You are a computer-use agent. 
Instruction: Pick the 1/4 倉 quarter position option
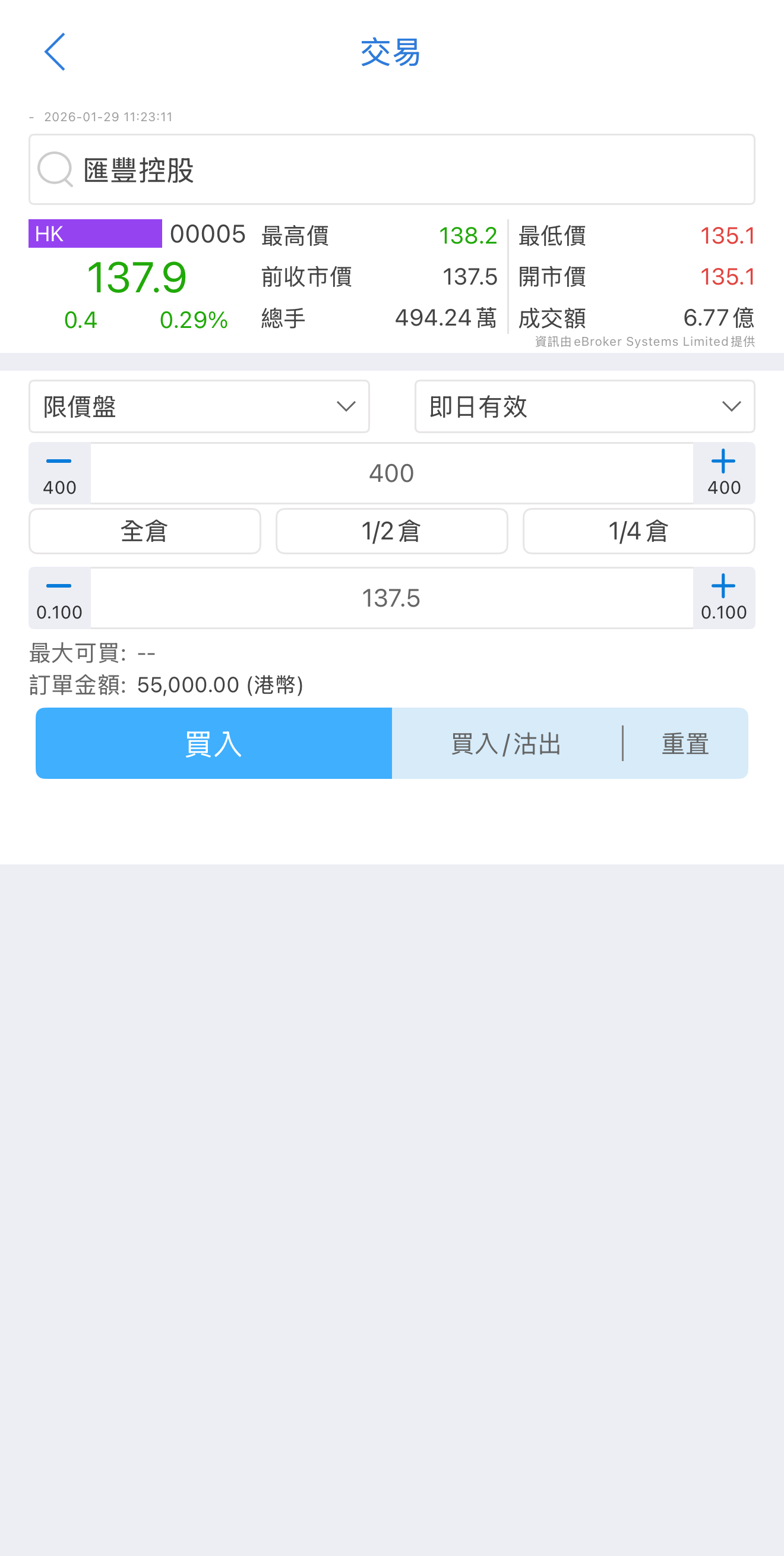(638, 531)
